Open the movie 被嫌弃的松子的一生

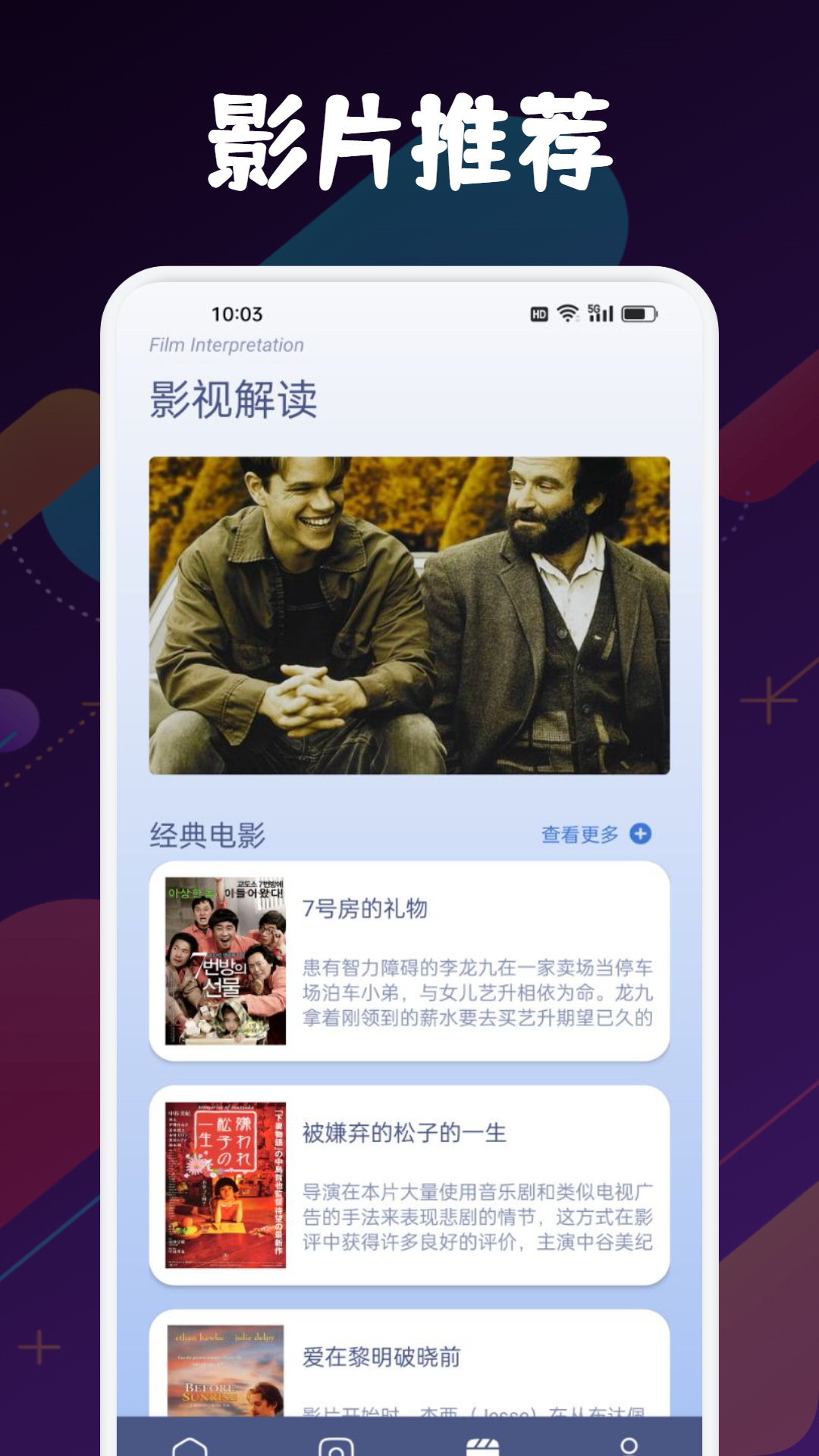(406, 1134)
